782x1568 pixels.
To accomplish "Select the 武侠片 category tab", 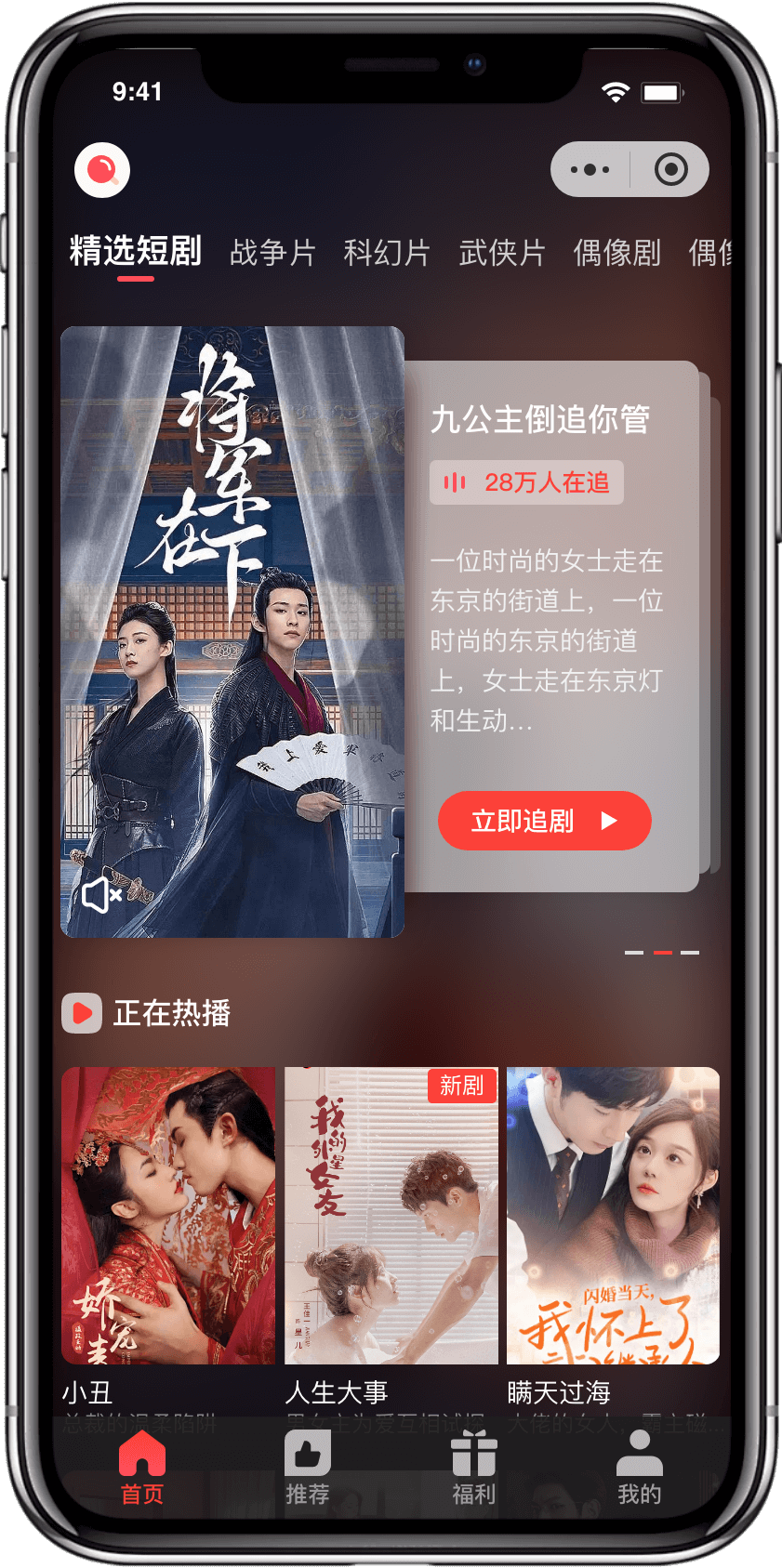I will coord(502,253).
